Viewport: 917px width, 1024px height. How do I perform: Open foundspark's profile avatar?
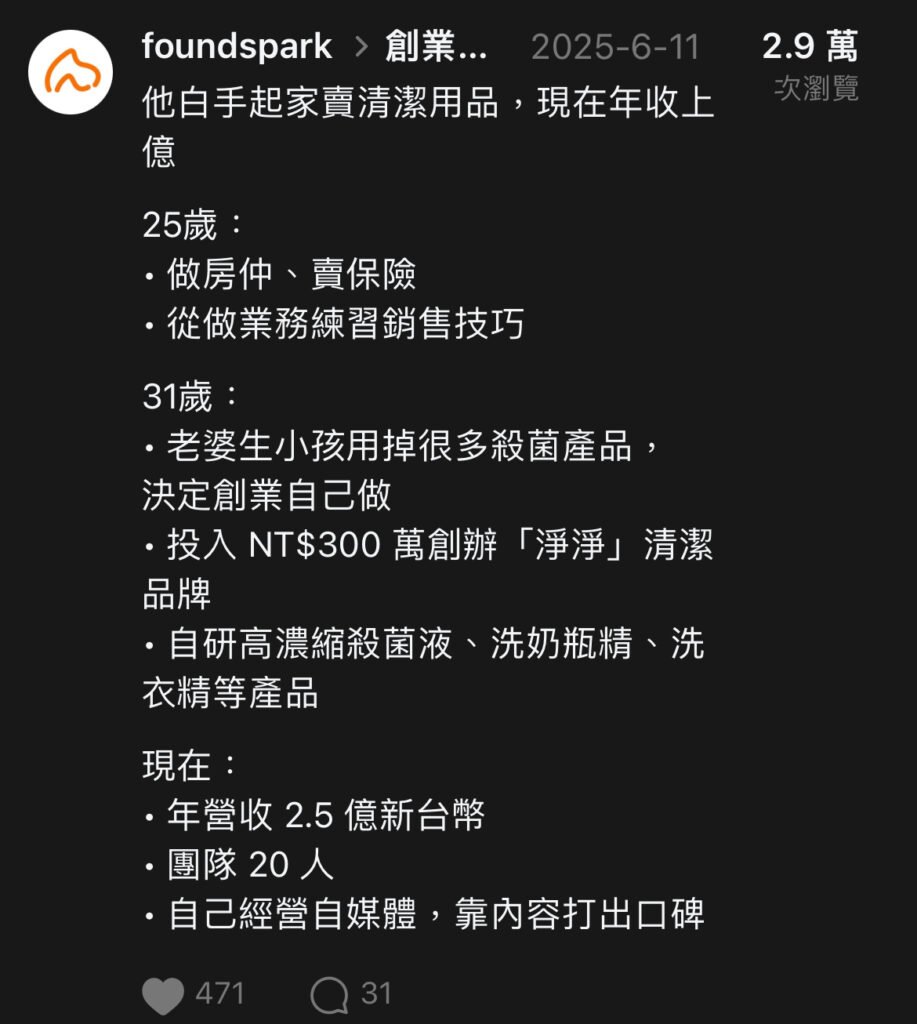pos(70,72)
